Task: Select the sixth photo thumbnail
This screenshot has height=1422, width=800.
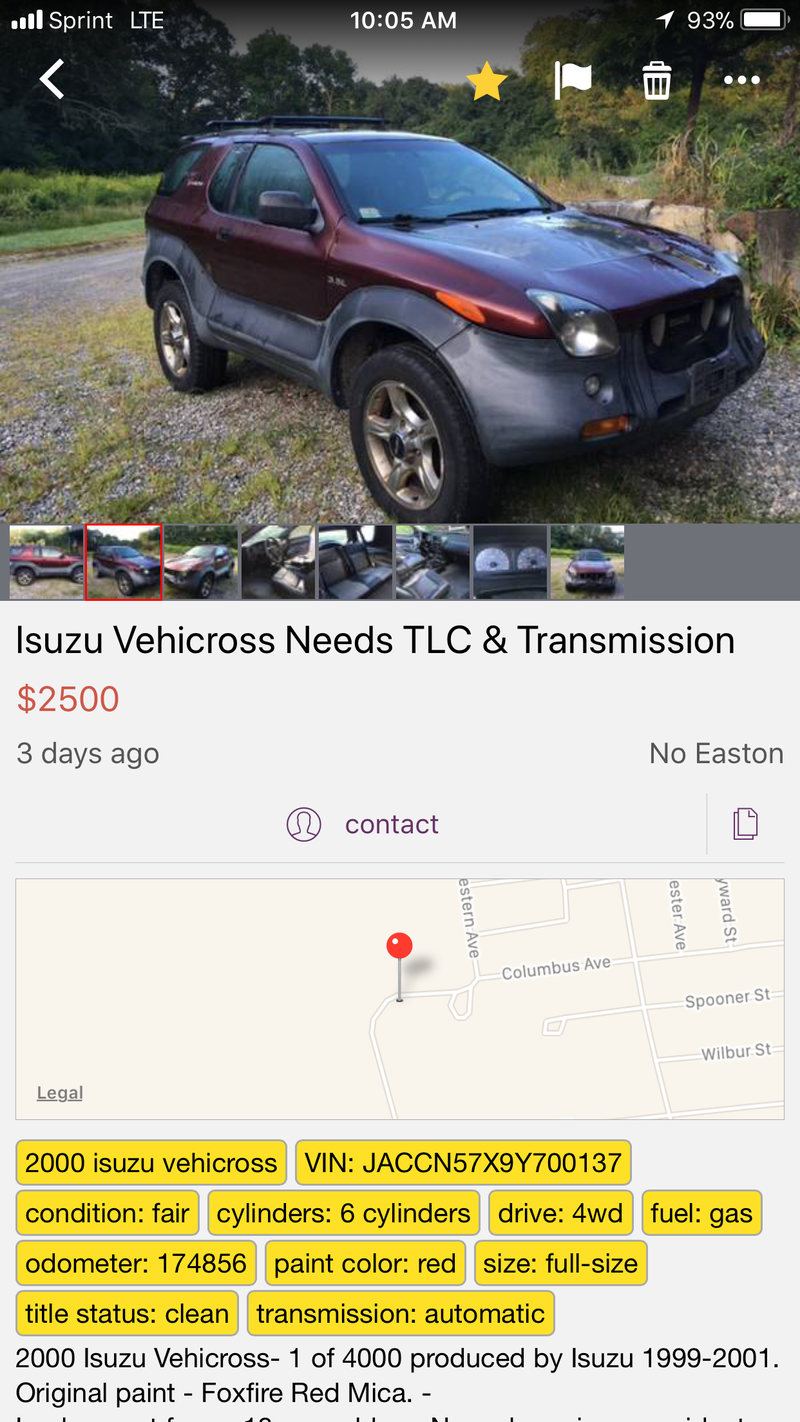Action: click(432, 562)
